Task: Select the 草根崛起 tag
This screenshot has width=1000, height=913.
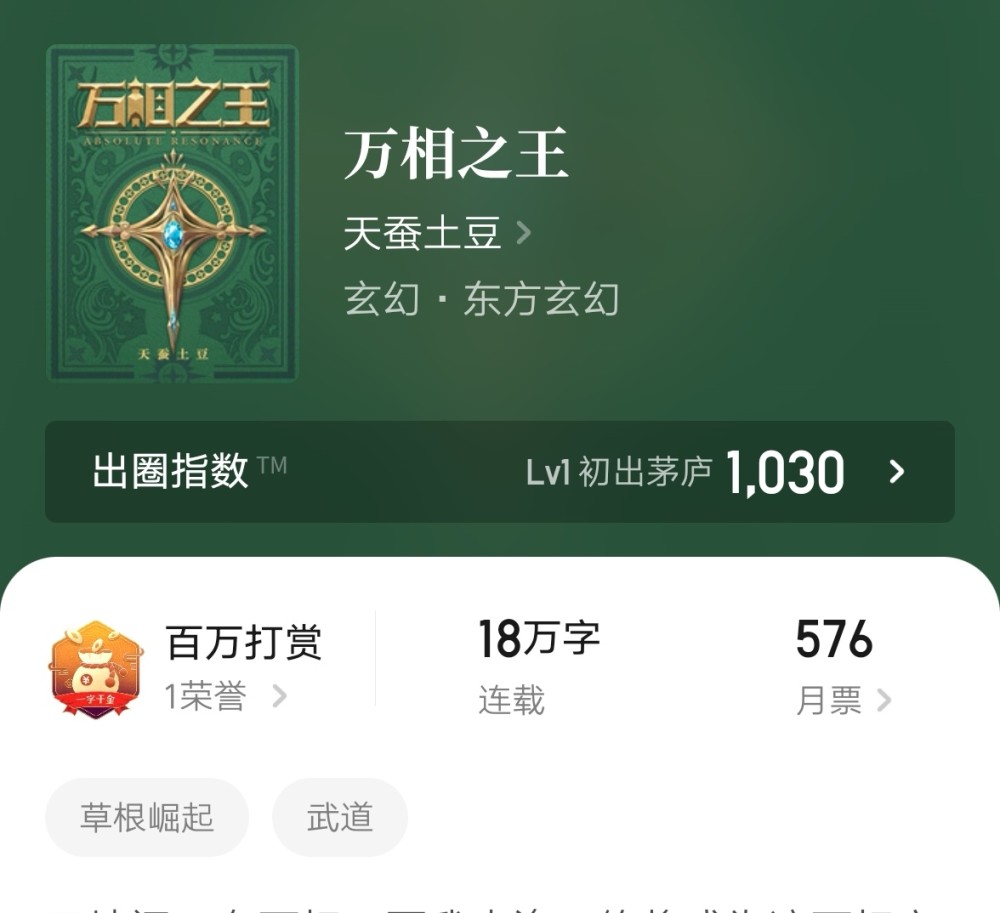Action: (x=147, y=818)
